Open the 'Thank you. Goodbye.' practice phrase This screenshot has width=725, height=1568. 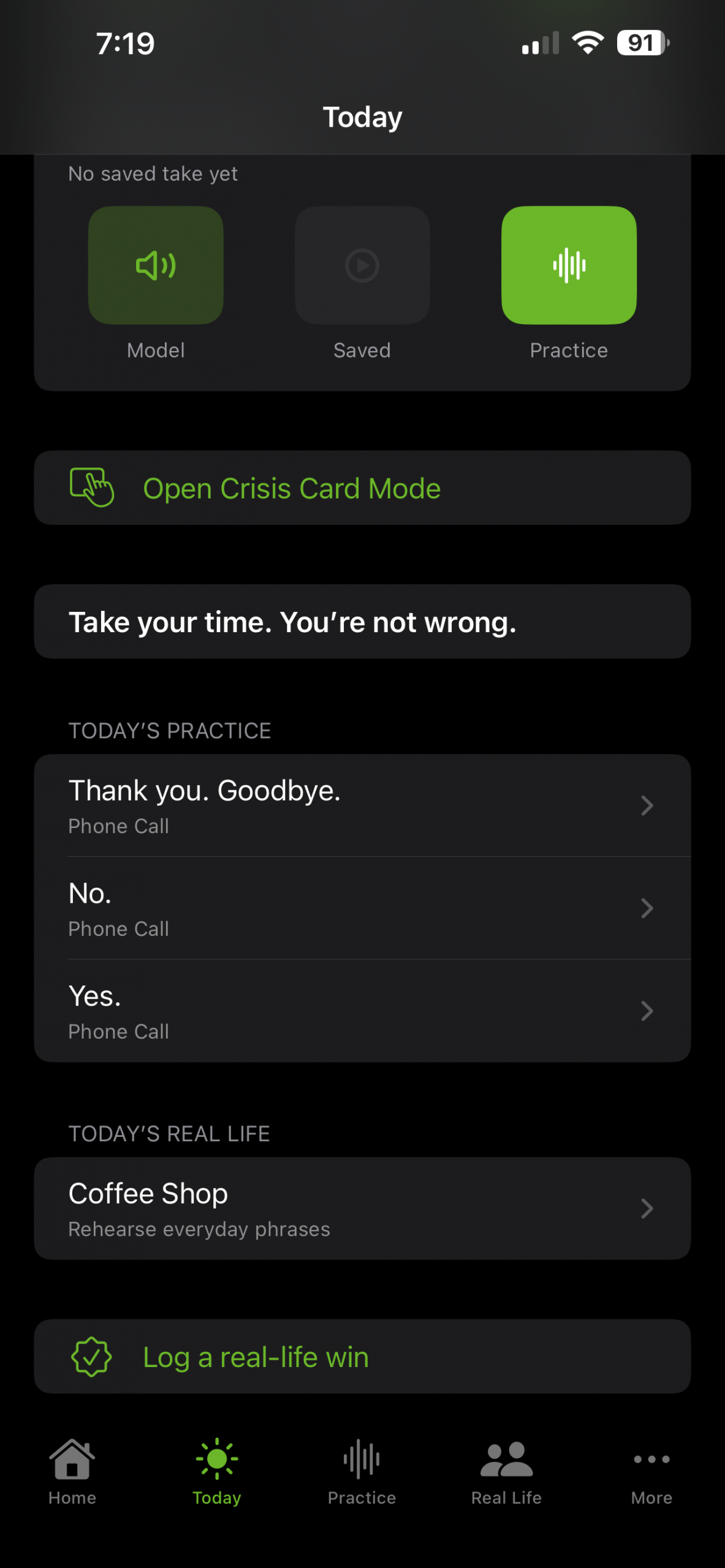[x=362, y=805]
